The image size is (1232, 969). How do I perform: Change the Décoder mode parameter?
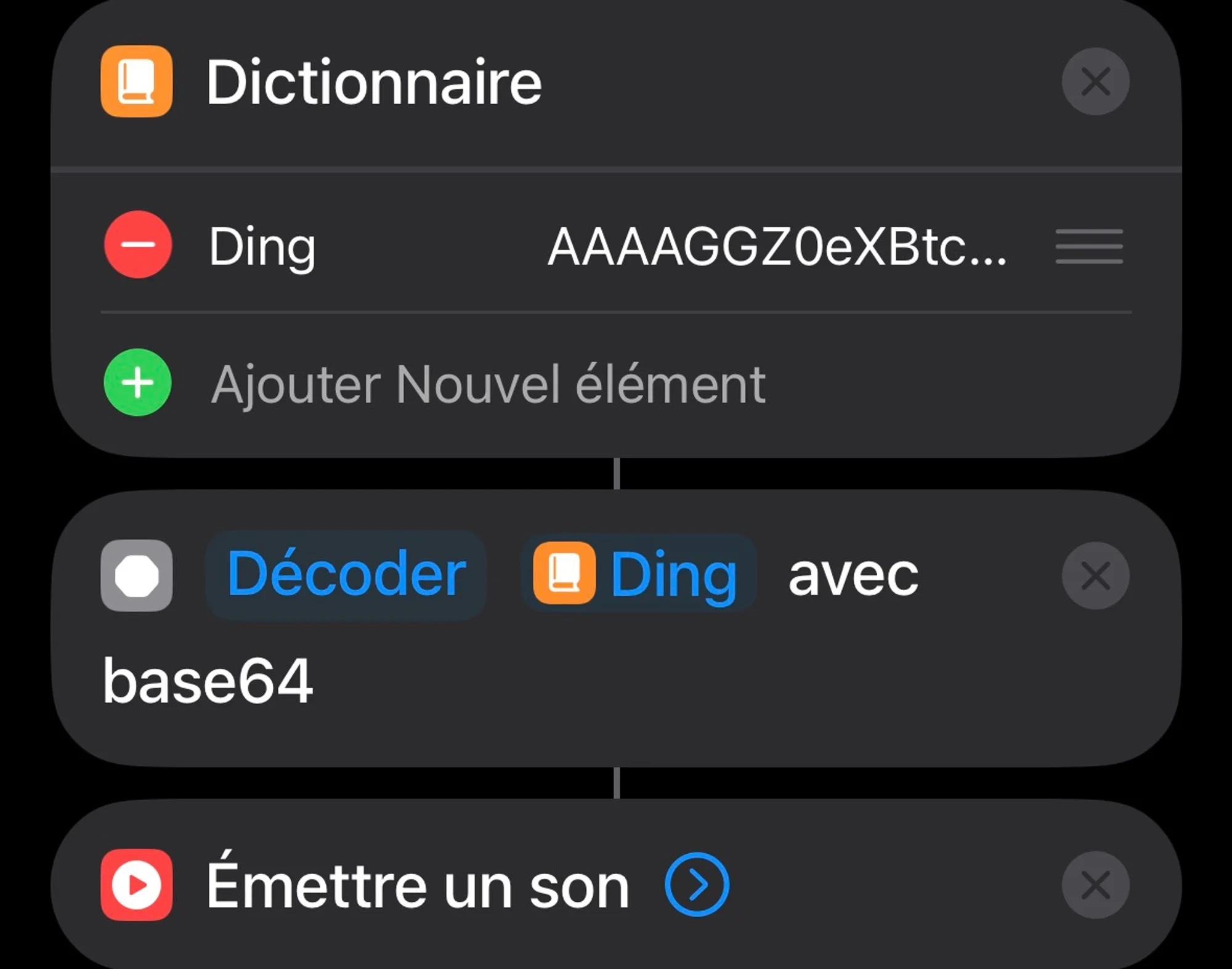pyautogui.click(x=346, y=575)
